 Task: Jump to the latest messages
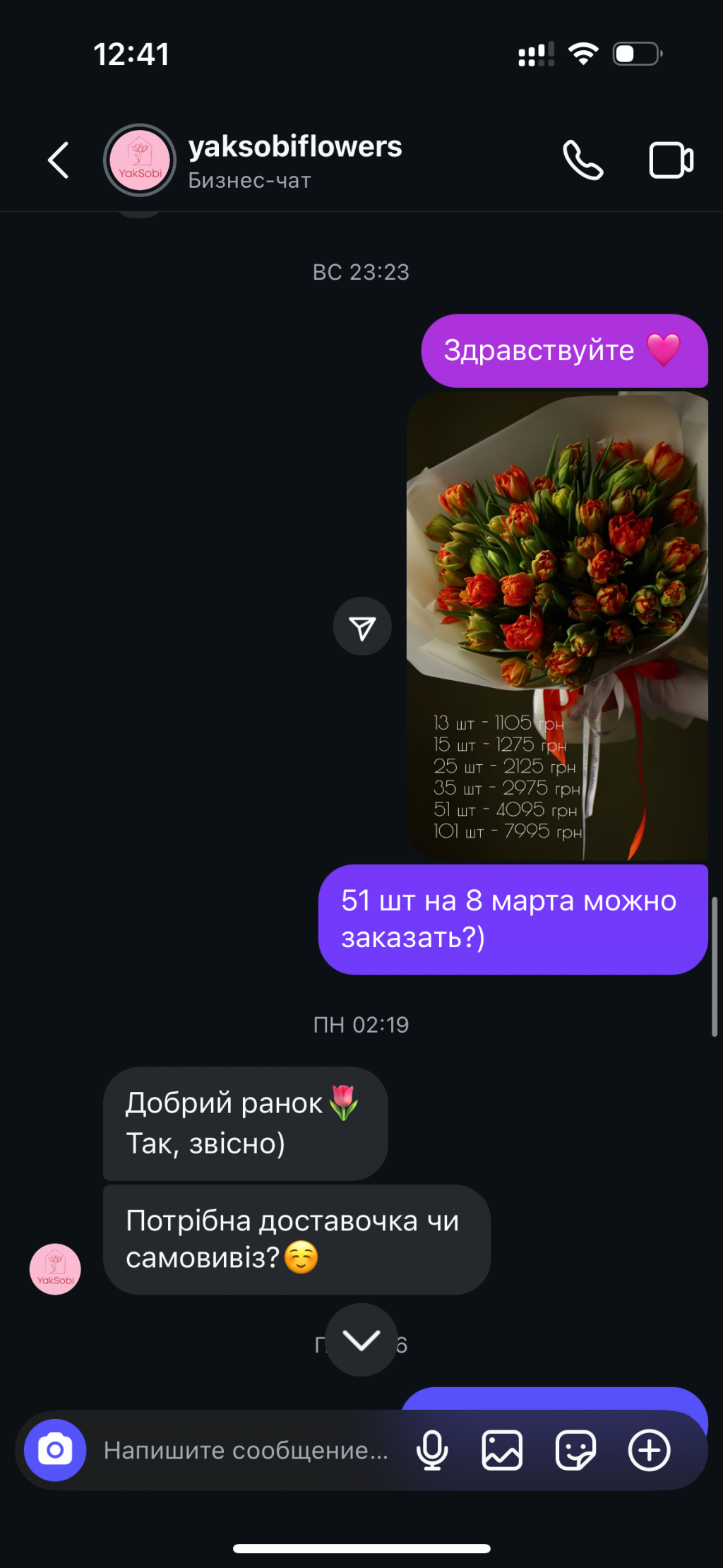(361, 1339)
